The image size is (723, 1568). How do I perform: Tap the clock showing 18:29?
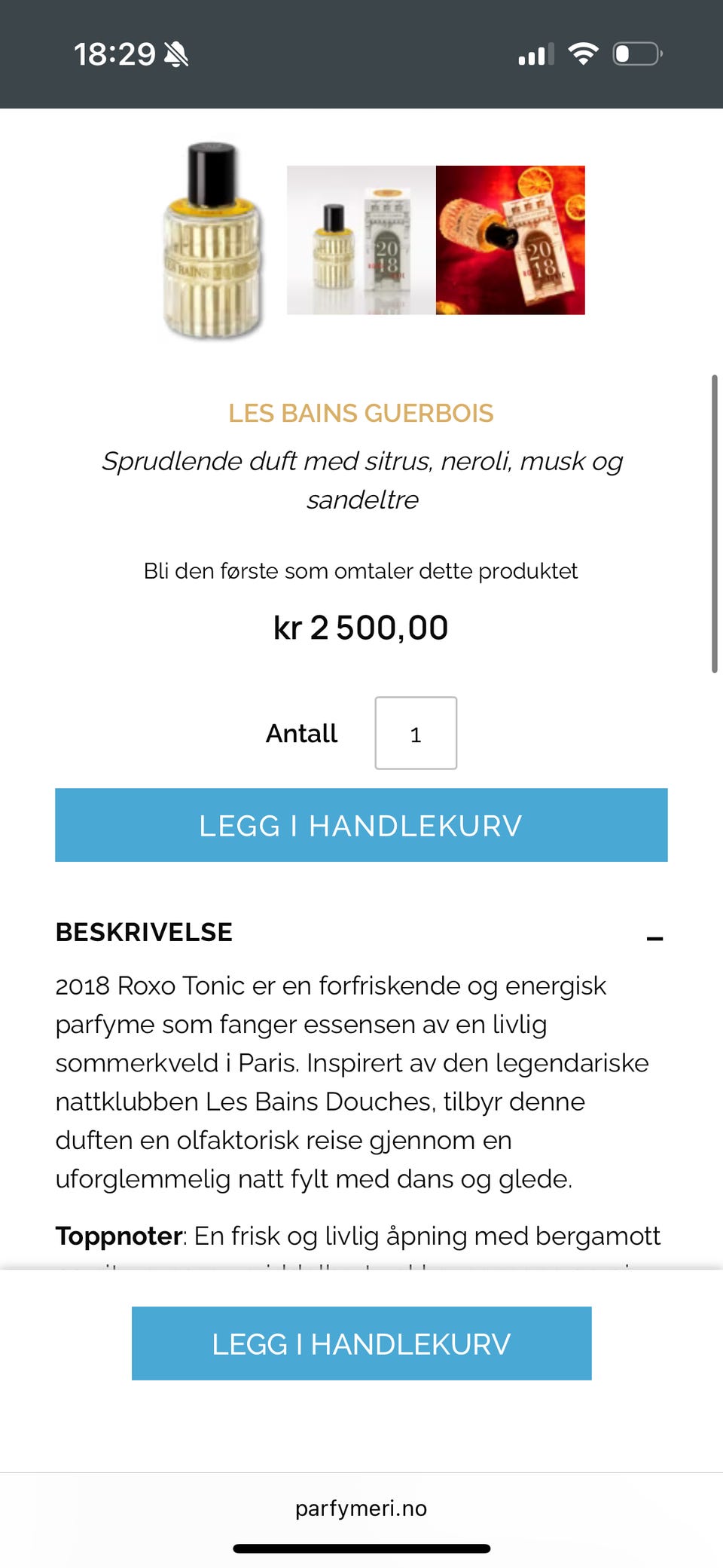[x=113, y=54]
